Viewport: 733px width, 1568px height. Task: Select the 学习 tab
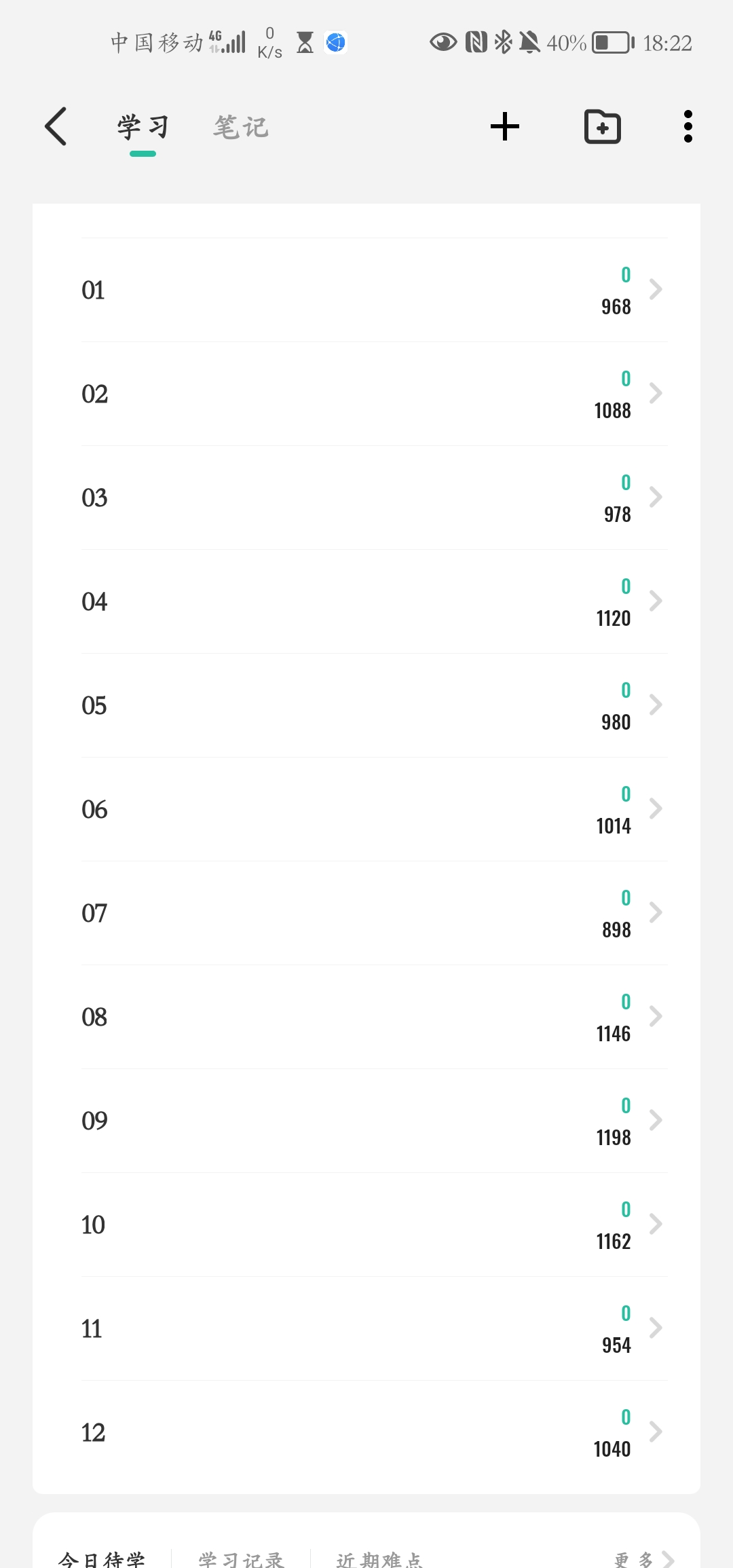pyautogui.click(x=143, y=127)
